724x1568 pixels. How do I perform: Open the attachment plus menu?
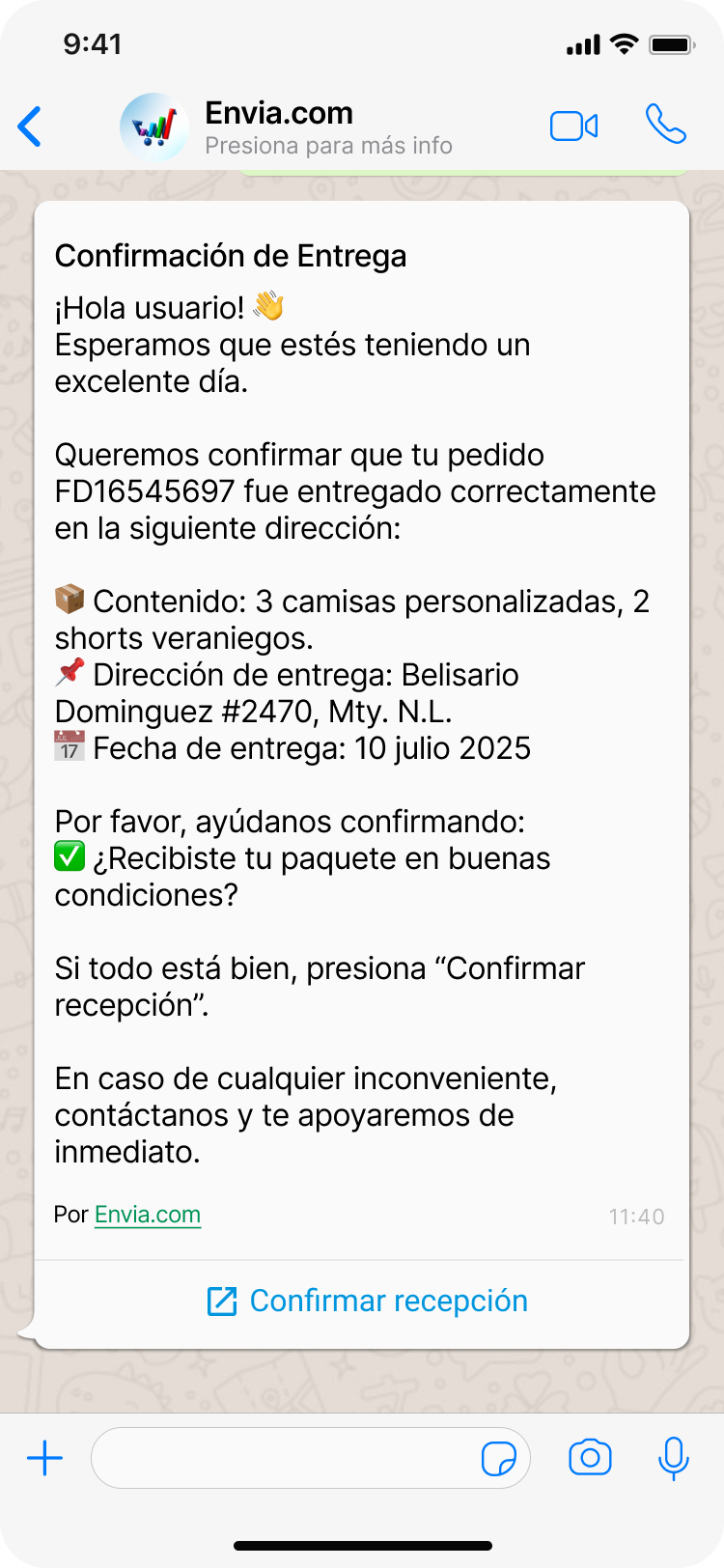coord(44,1458)
